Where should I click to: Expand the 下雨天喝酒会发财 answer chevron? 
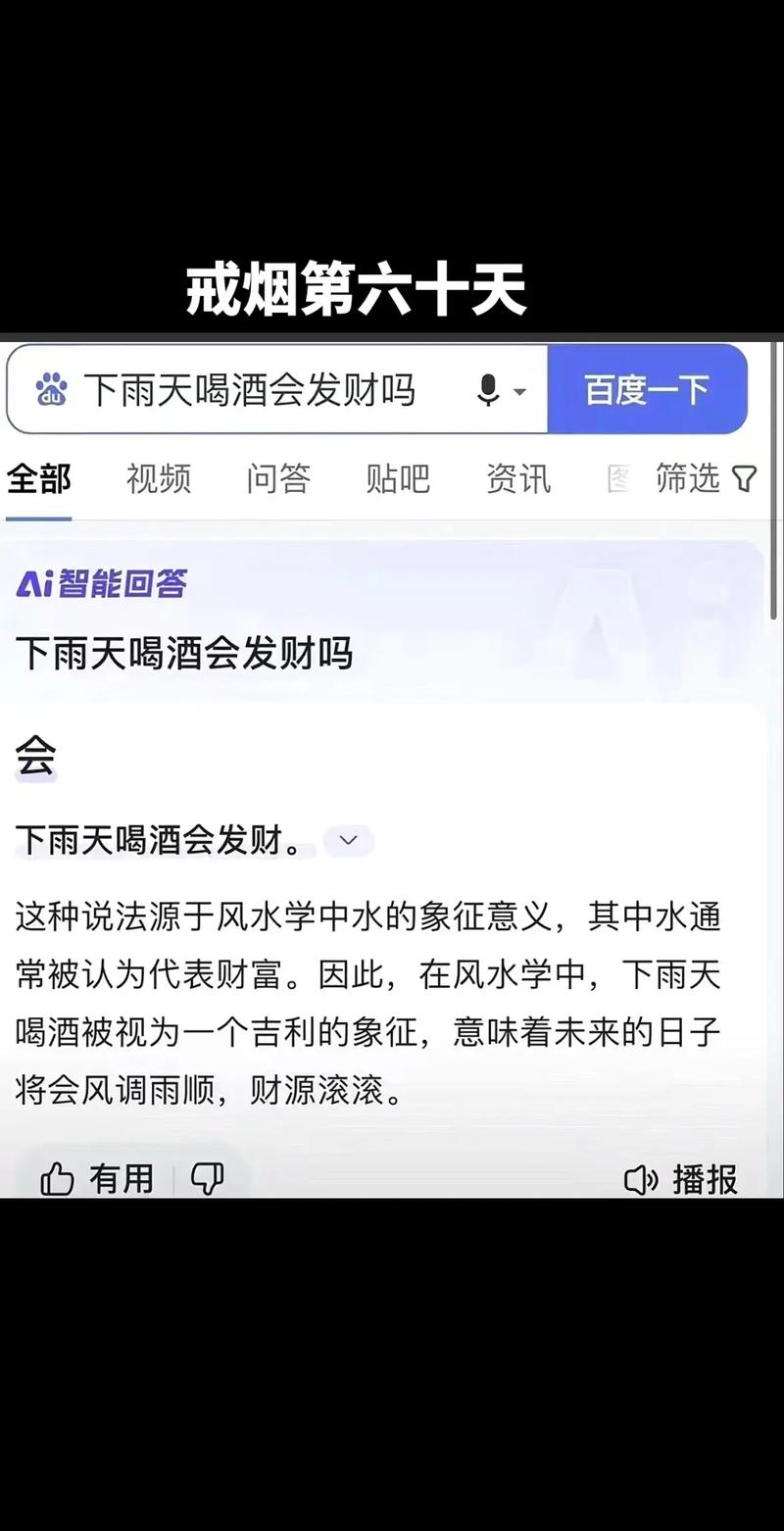[348, 841]
